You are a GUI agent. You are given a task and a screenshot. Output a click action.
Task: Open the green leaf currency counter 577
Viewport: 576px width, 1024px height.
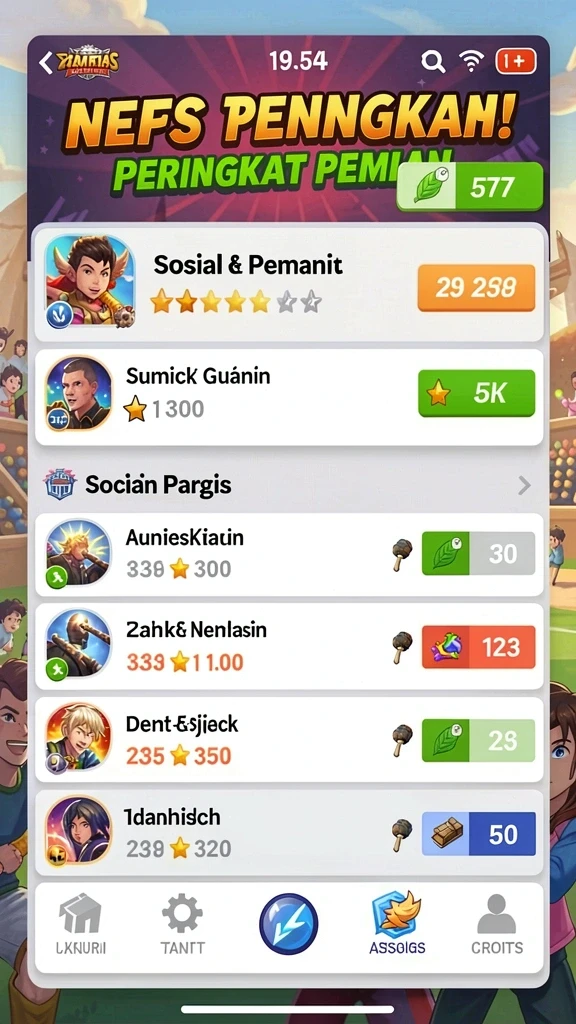(470, 187)
